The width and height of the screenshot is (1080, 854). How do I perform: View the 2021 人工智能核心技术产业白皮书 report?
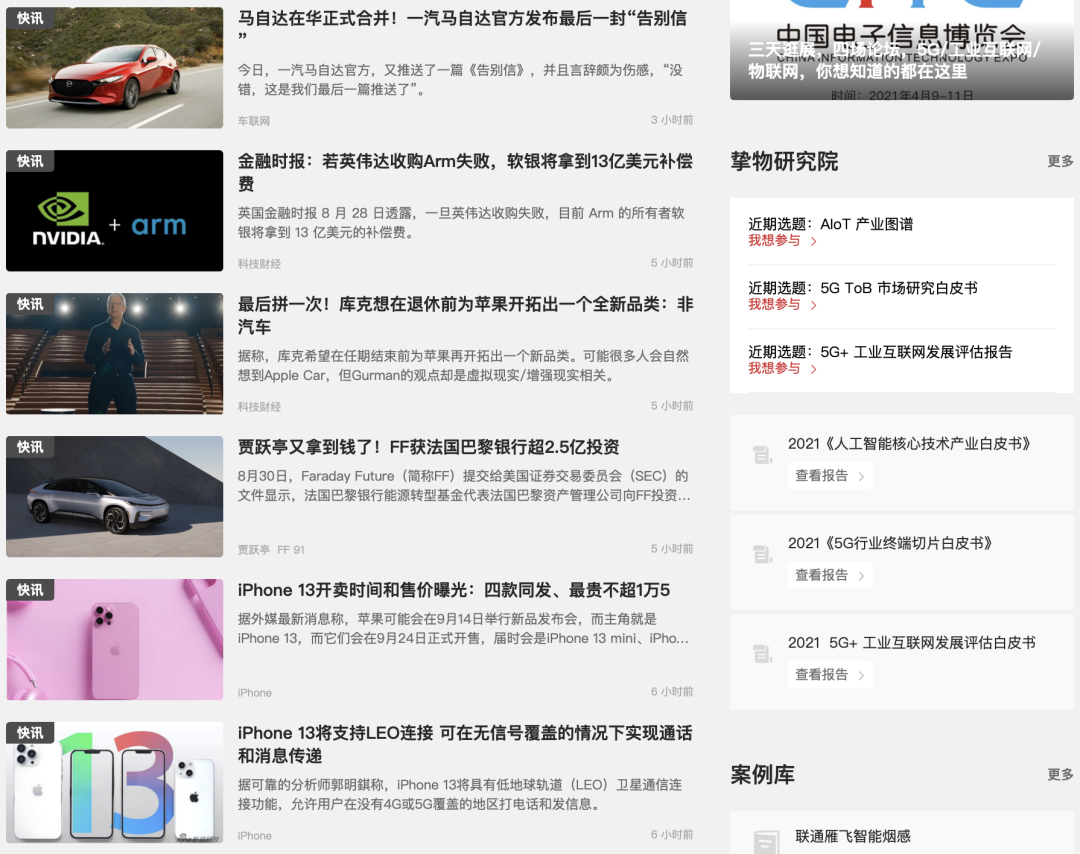(830, 476)
